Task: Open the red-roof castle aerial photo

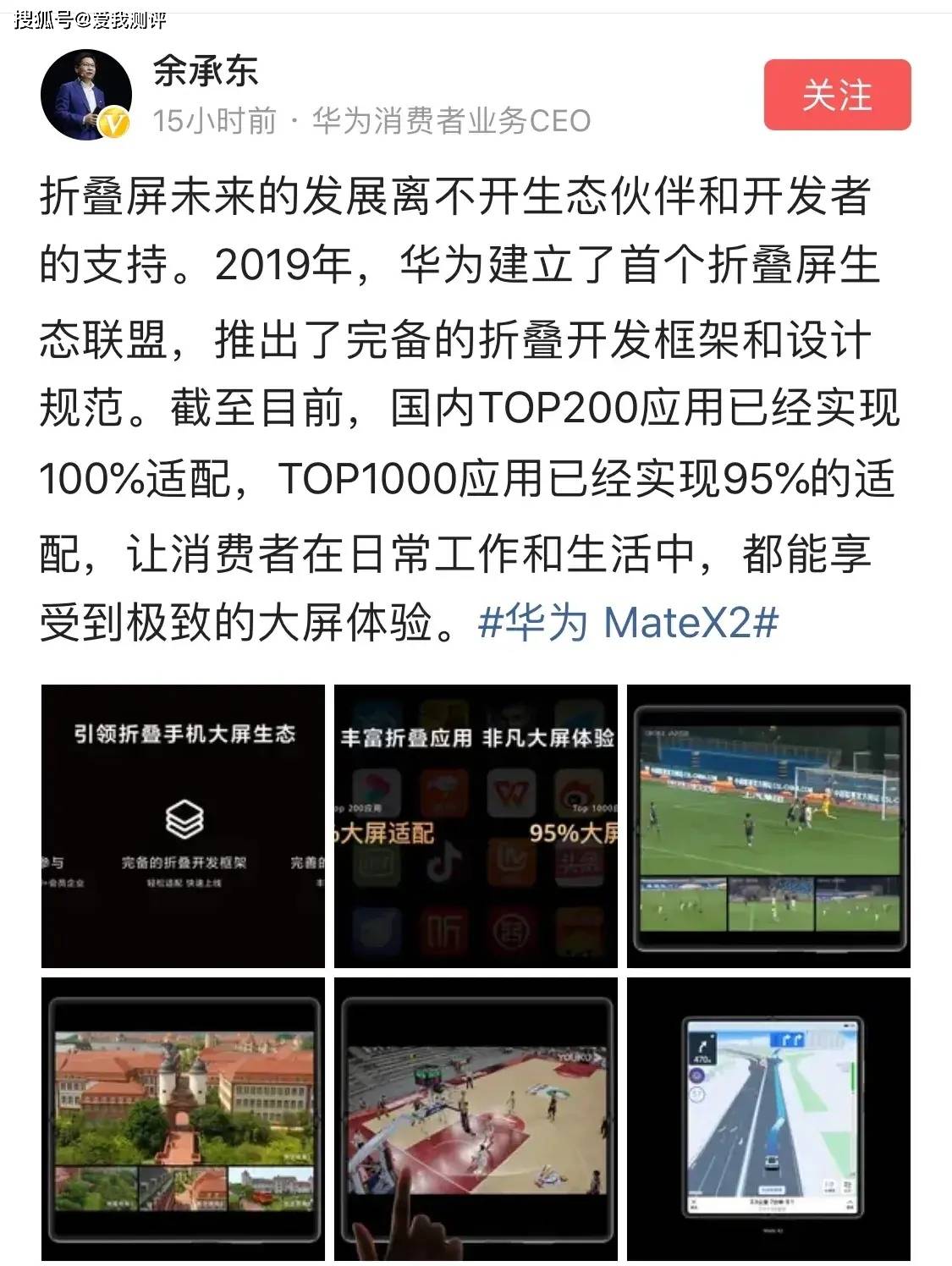Action: [x=183, y=1118]
